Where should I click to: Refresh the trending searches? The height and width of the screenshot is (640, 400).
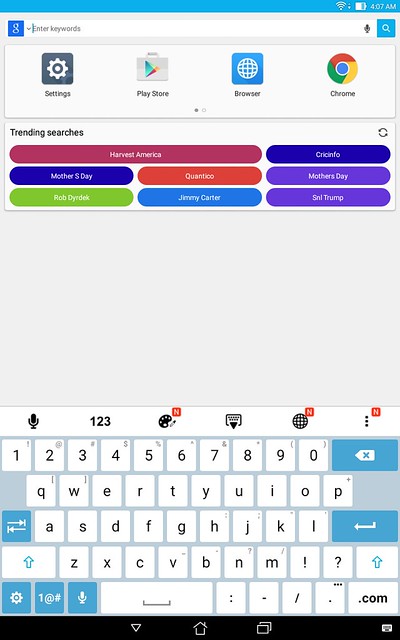(x=383, y=133)
